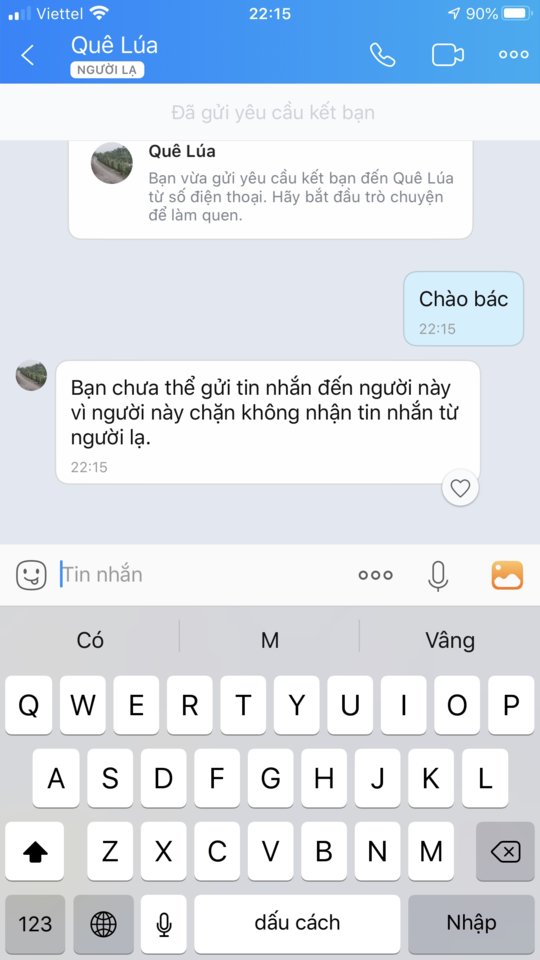Start keyboard dictation with the microphone key
This screenshot has height=960, width=540.
click(163, 924)
